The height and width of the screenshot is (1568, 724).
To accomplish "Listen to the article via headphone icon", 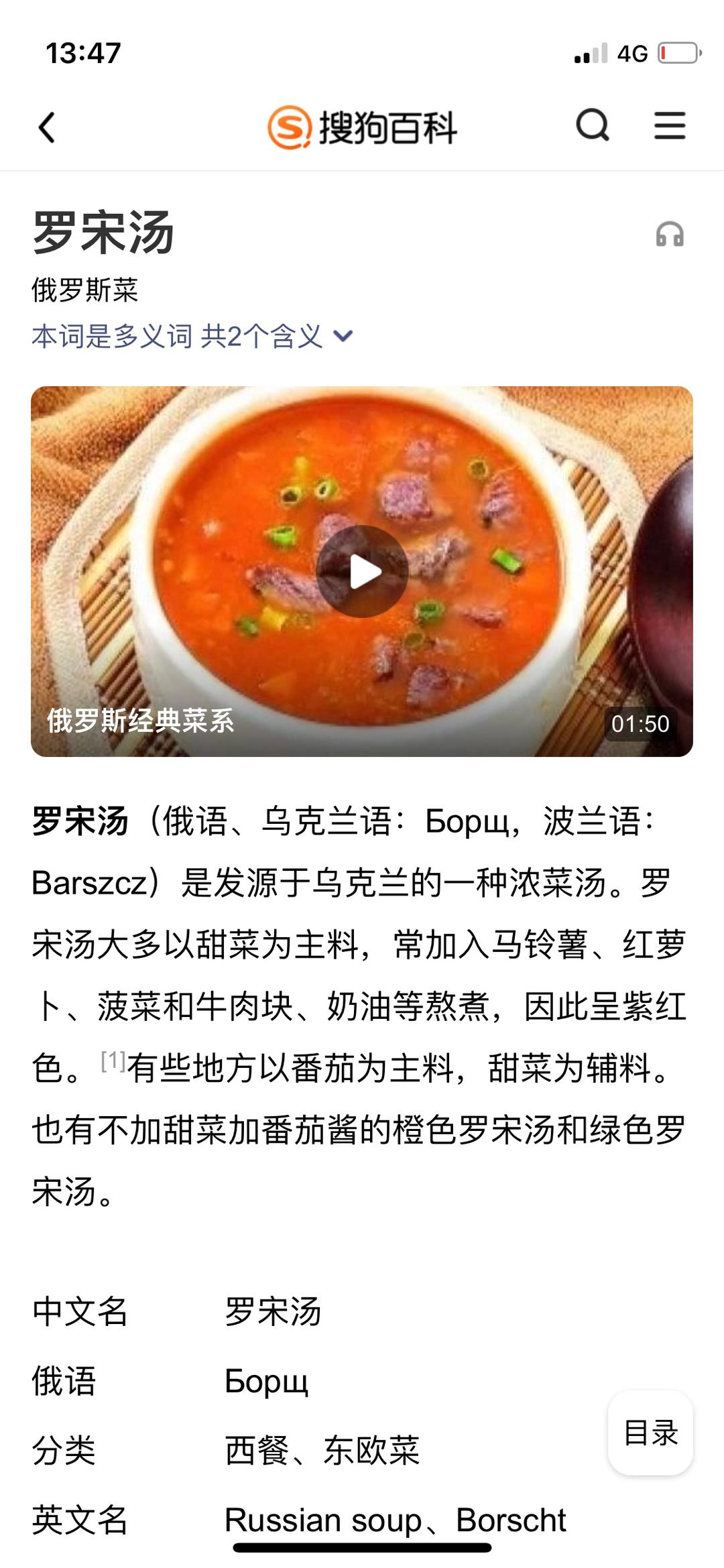I will coord(669,235).
